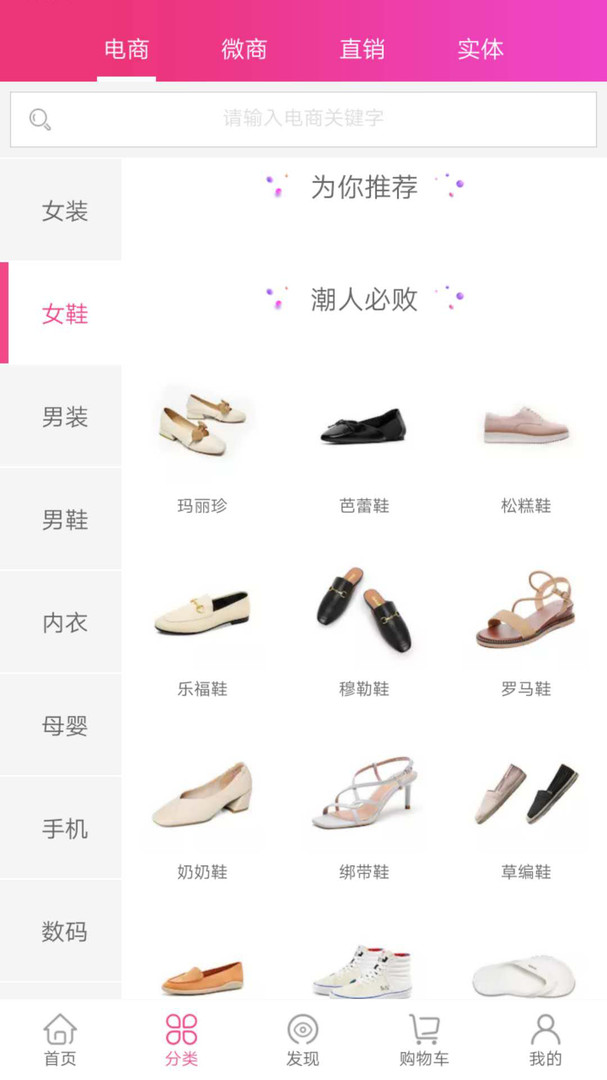The image size is (607, 1080).
Task: Open the 购物车 shopping cart tab
Action: click(x=424, y=1040)
